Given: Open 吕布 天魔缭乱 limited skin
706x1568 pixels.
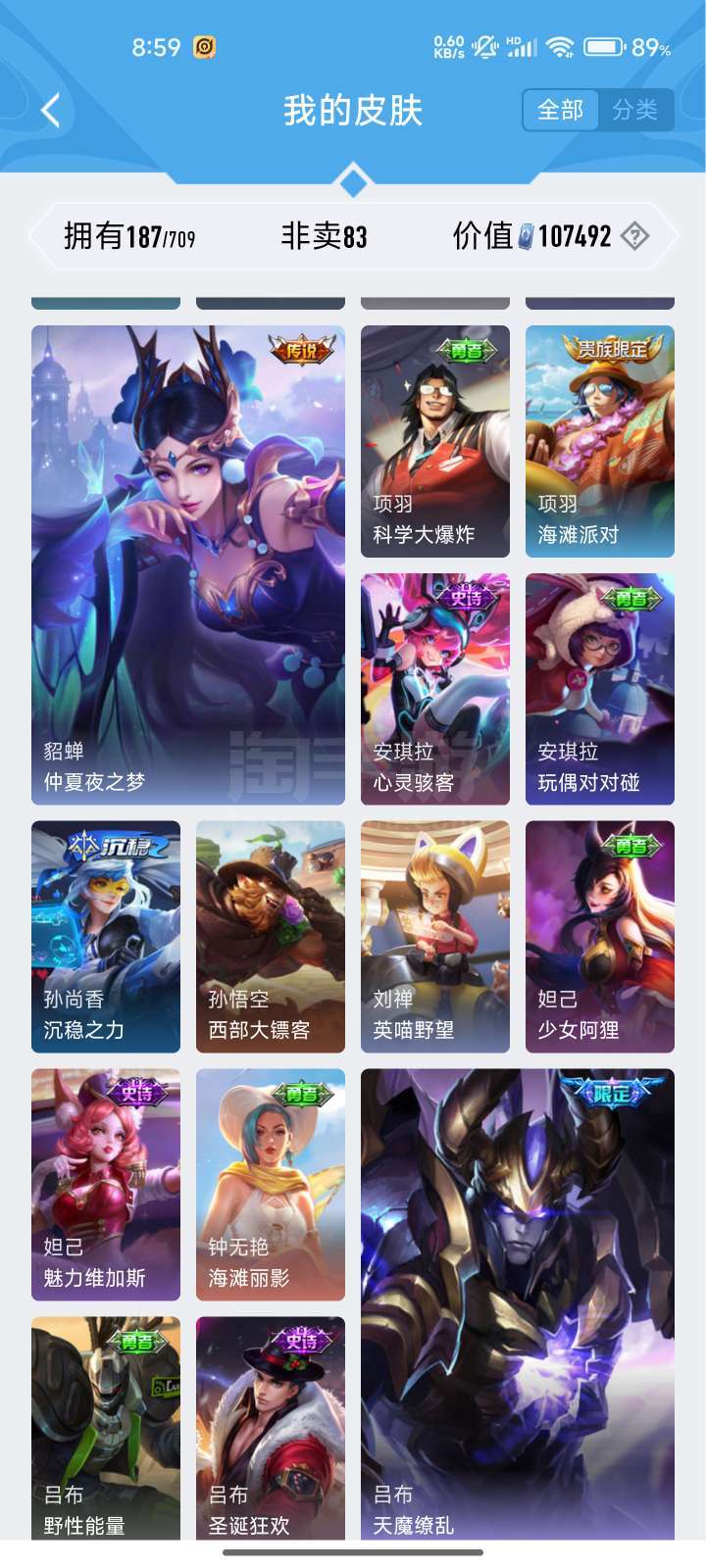Looking at the screenshot, I should 518,1303.
